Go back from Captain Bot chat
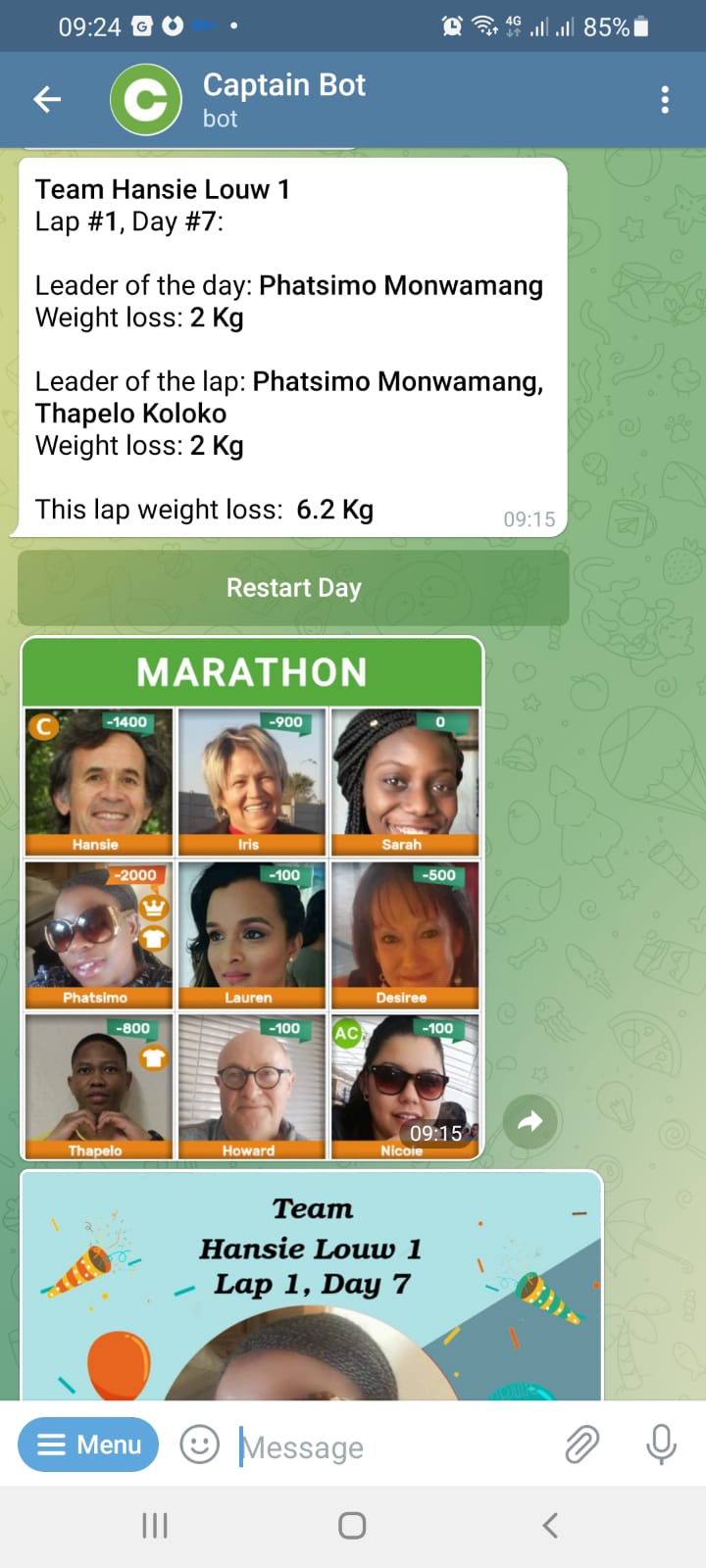The height and width of the screenshot is (1568, 706). 47,99
